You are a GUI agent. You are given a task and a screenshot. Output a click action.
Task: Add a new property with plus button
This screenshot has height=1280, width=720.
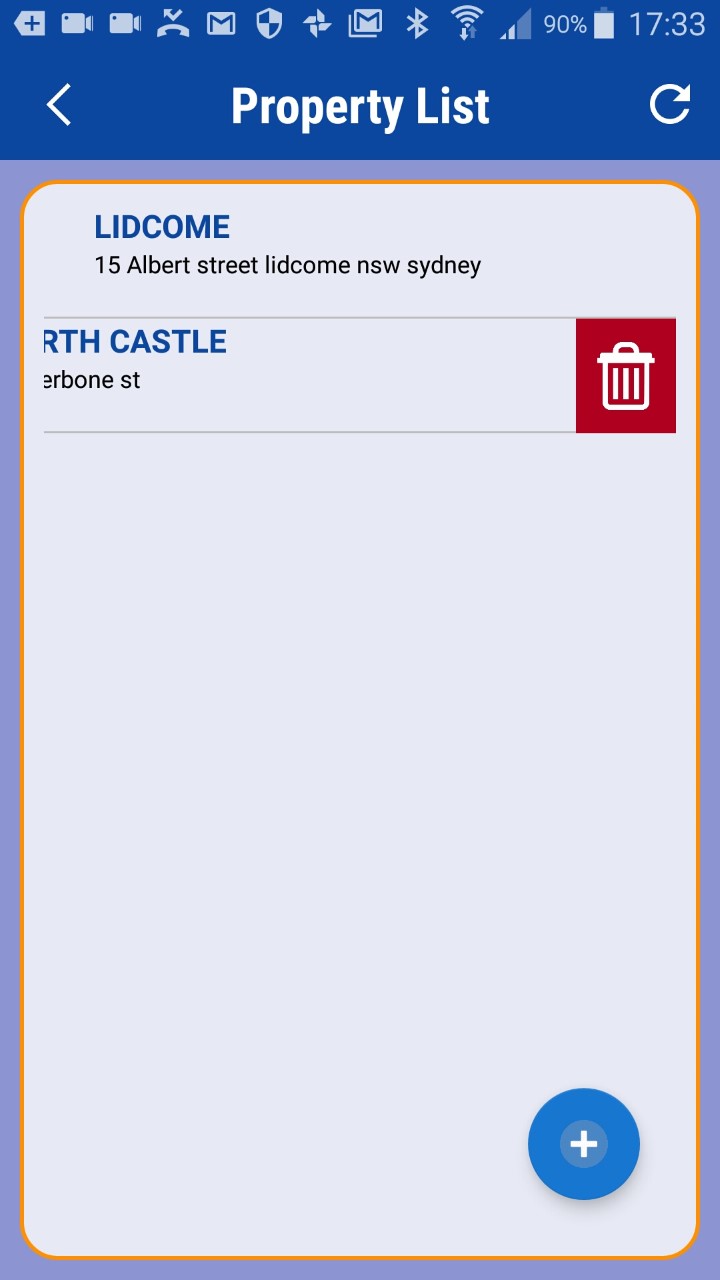coord(583,1143)
